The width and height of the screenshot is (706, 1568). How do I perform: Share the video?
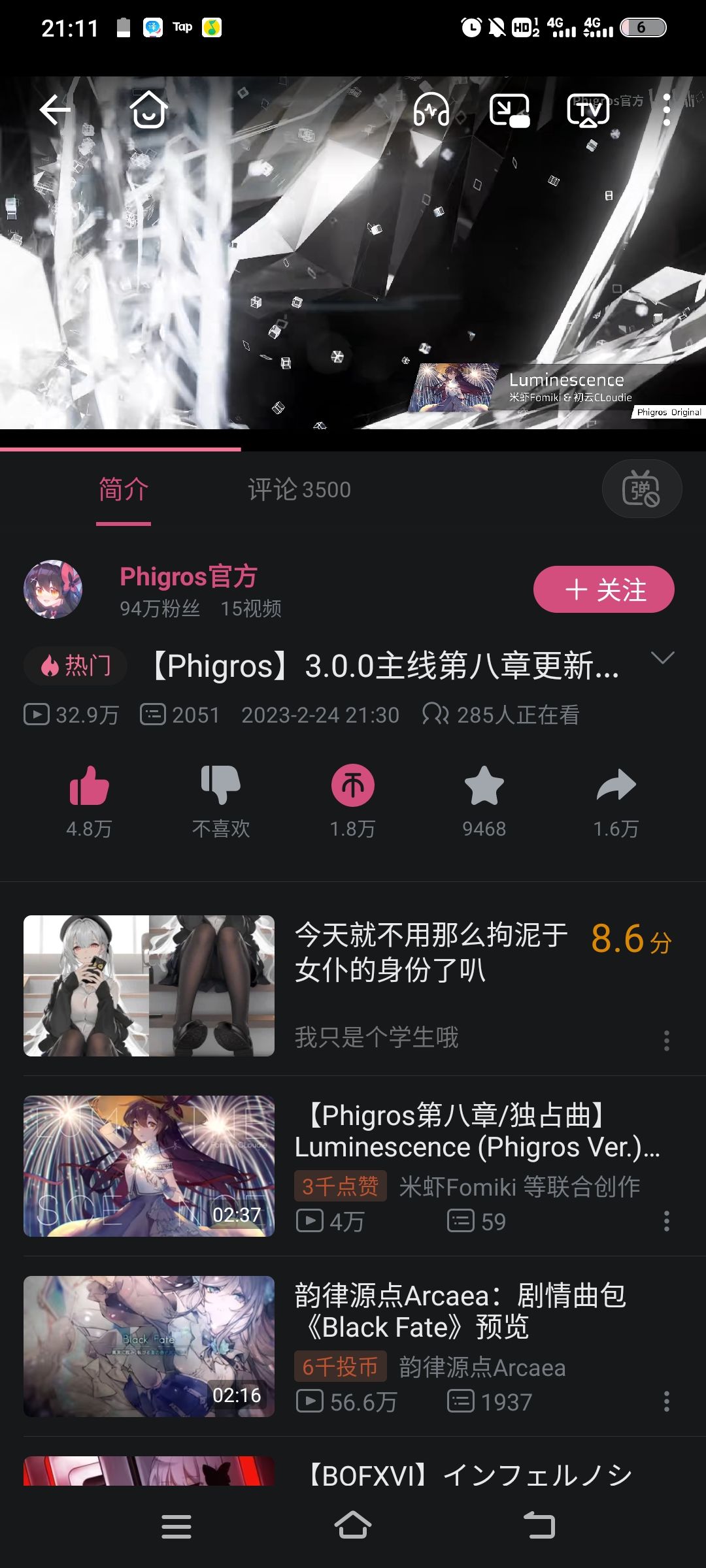(x=615, y=789)
